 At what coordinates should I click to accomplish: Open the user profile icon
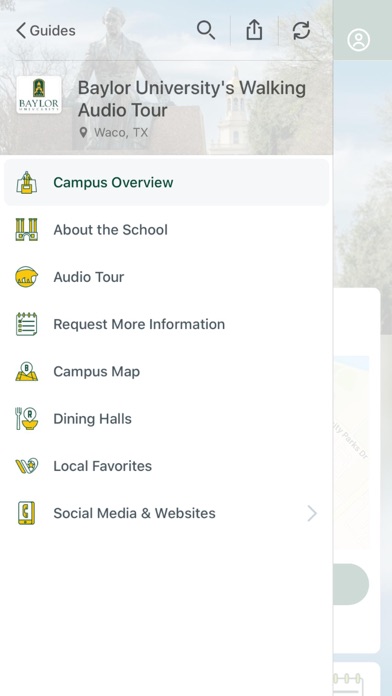pyautogui.click(x=359, y=40)
